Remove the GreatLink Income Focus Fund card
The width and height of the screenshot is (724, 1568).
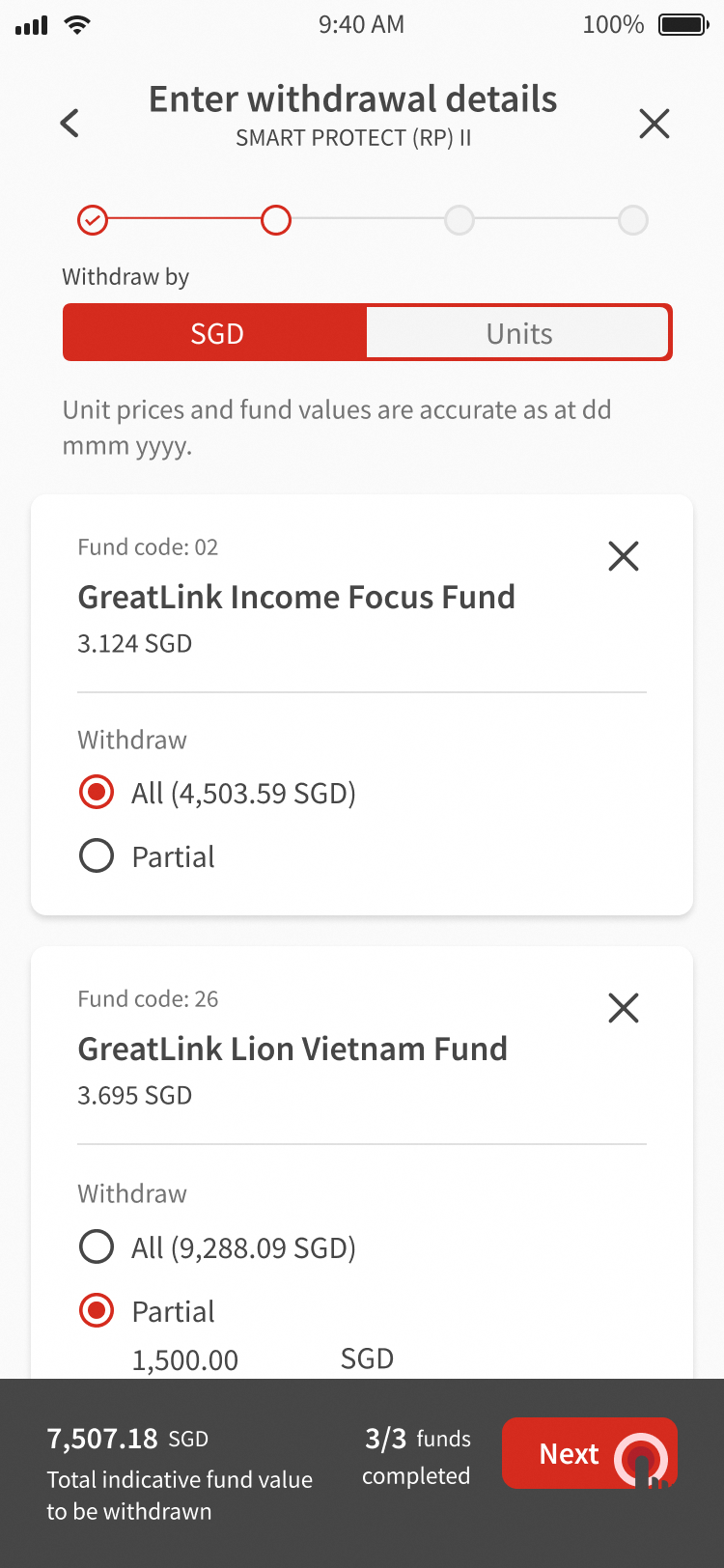(x=623, y=556)
